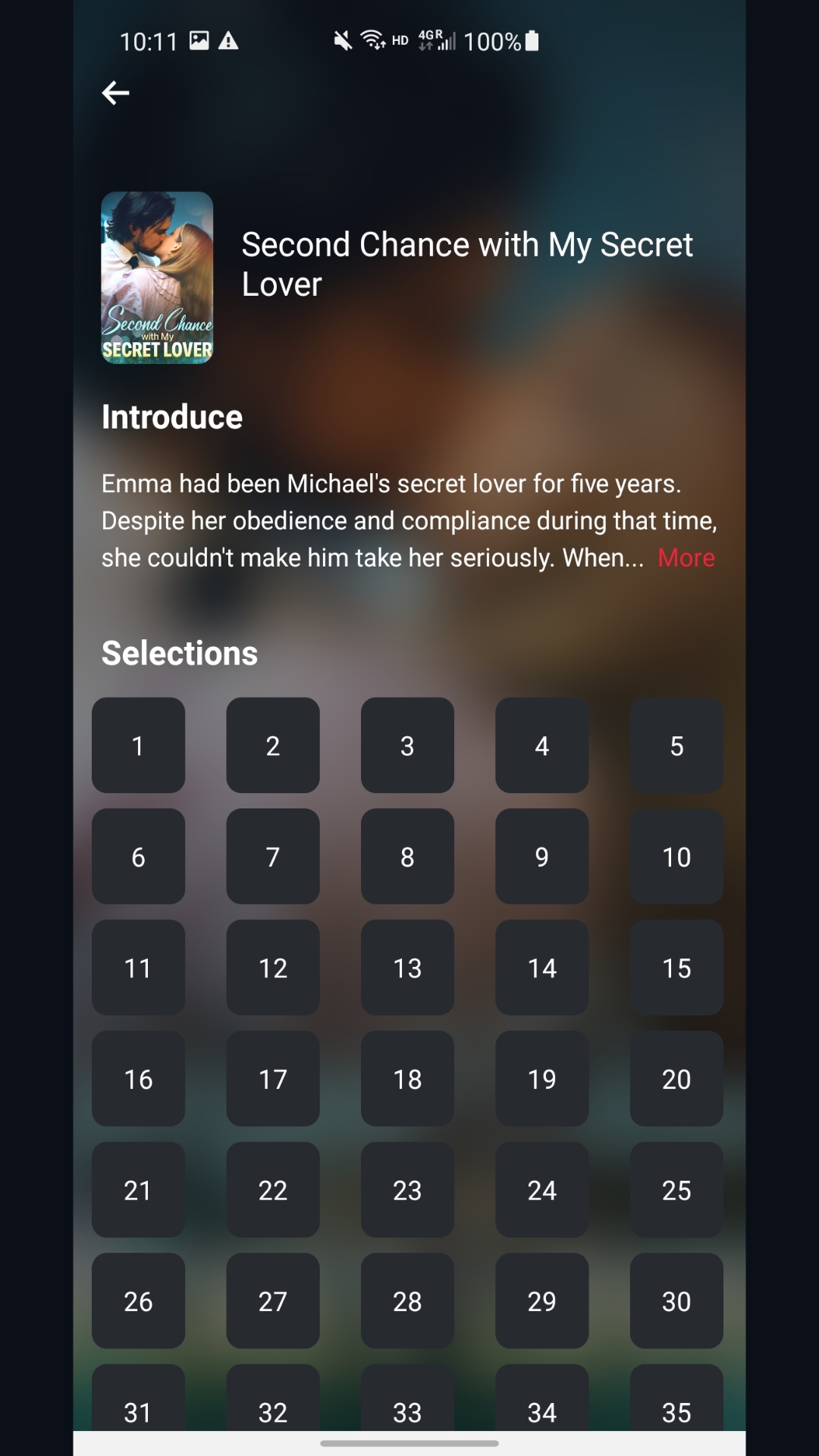Open episode 12
The height and width of the screenshot is (1456, 819).
(273, 968)
